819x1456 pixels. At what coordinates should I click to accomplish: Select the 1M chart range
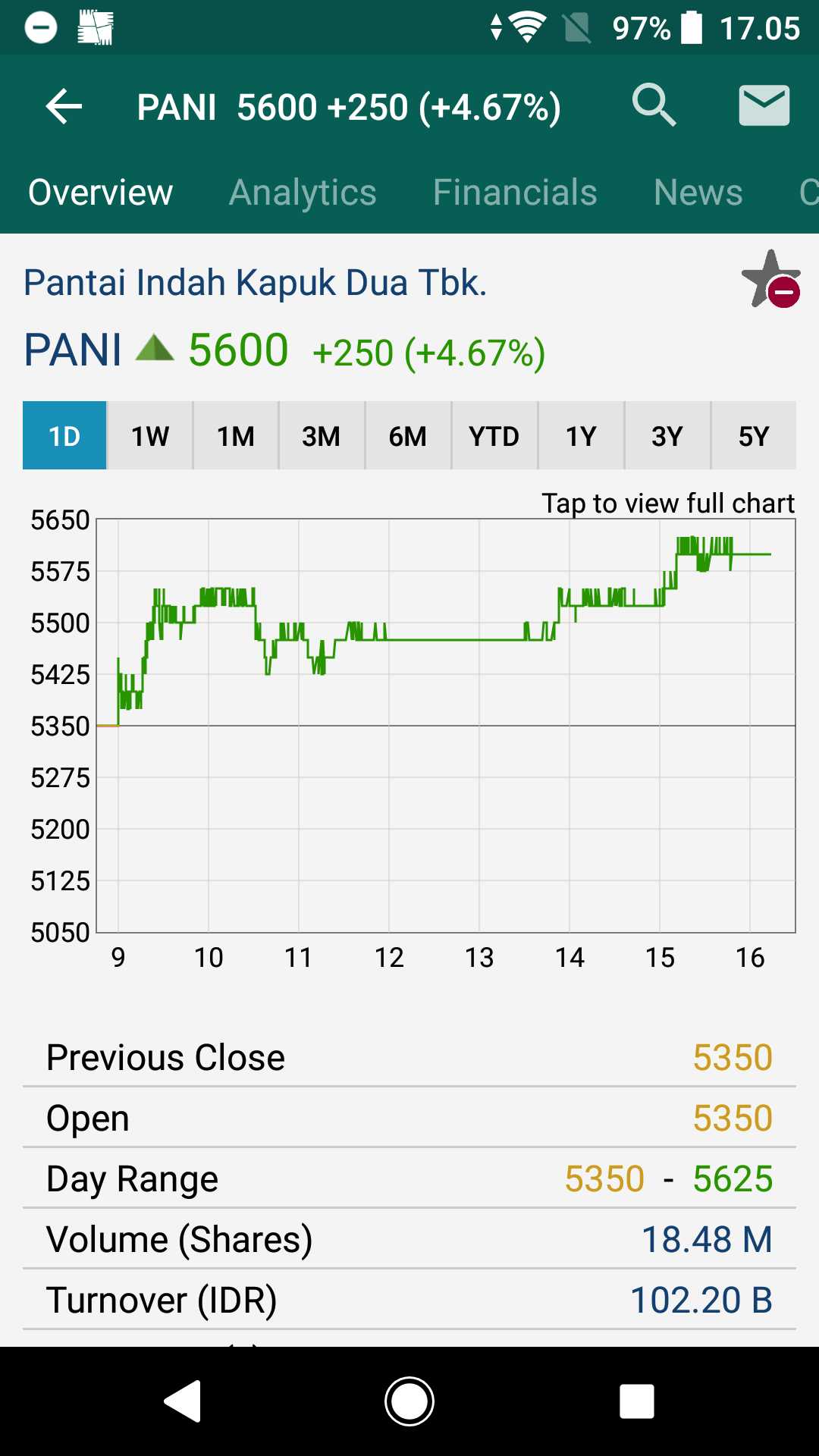(236, 436)
